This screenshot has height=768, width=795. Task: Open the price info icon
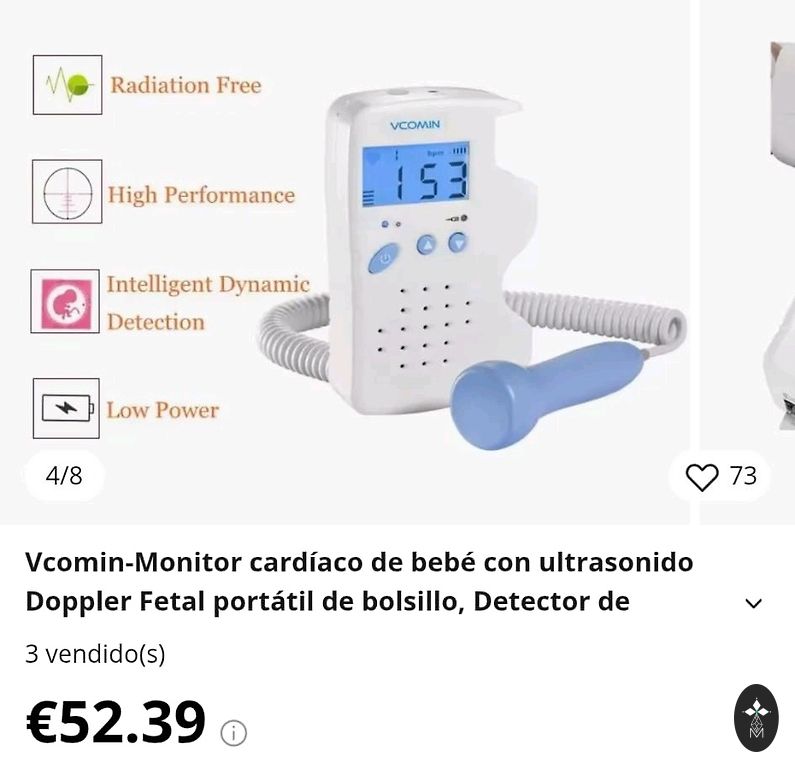pyautogui.click(x=233, y=733)
